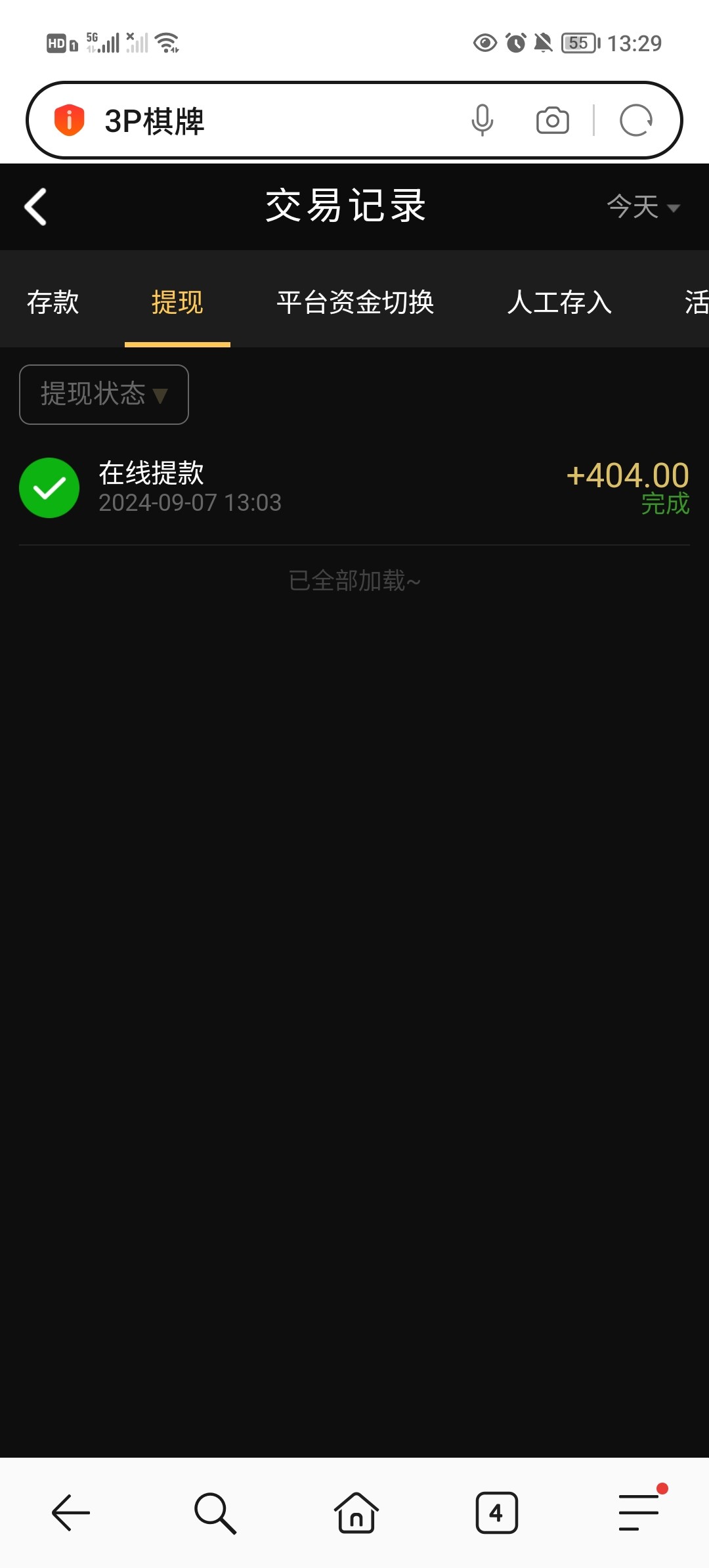Screen dimensions: 709x1568
Task: Open the 提现状态 filter dropdown
Action: pyautogui.click(x=103, y=394)
